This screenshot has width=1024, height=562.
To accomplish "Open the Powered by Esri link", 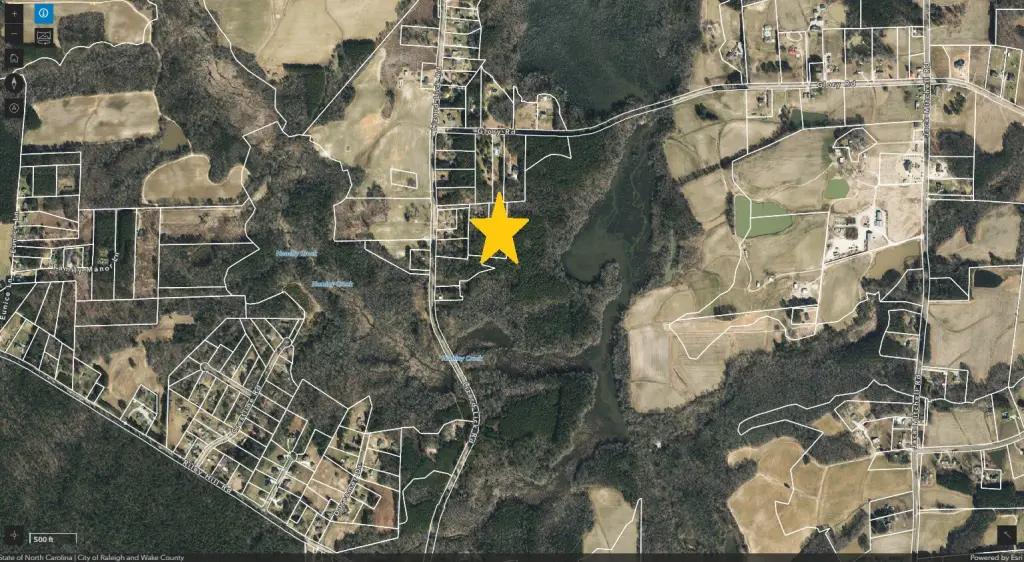I will 997,557.
